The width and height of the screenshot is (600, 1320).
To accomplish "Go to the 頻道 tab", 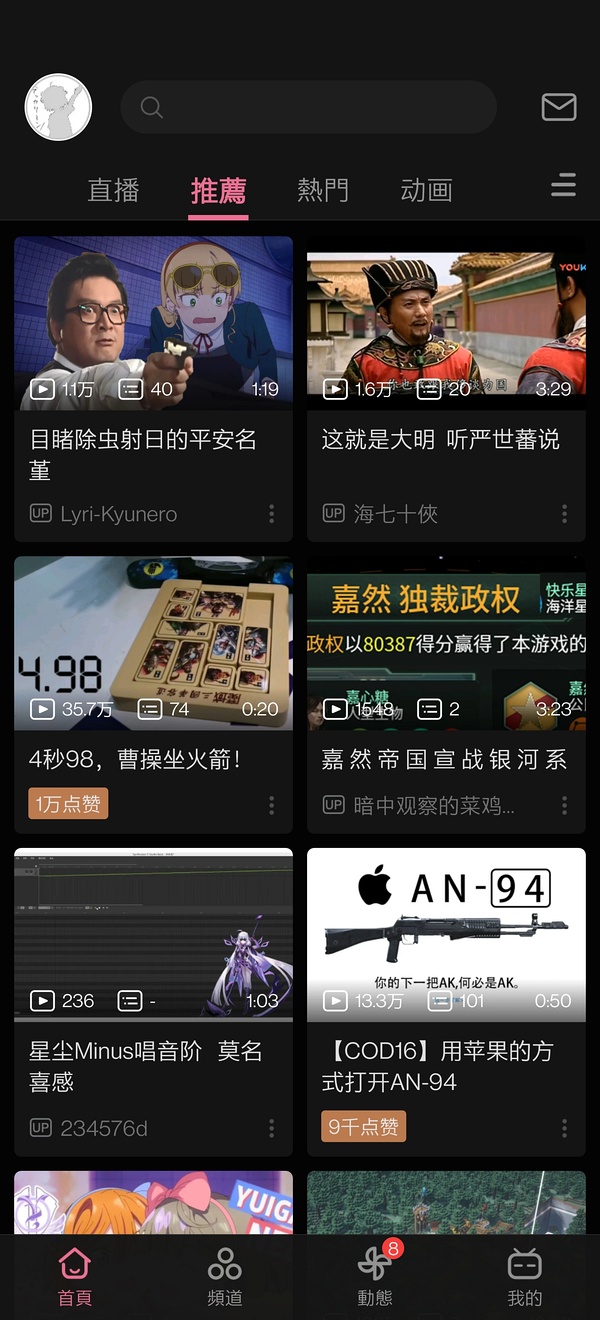I will (224, 1277).
